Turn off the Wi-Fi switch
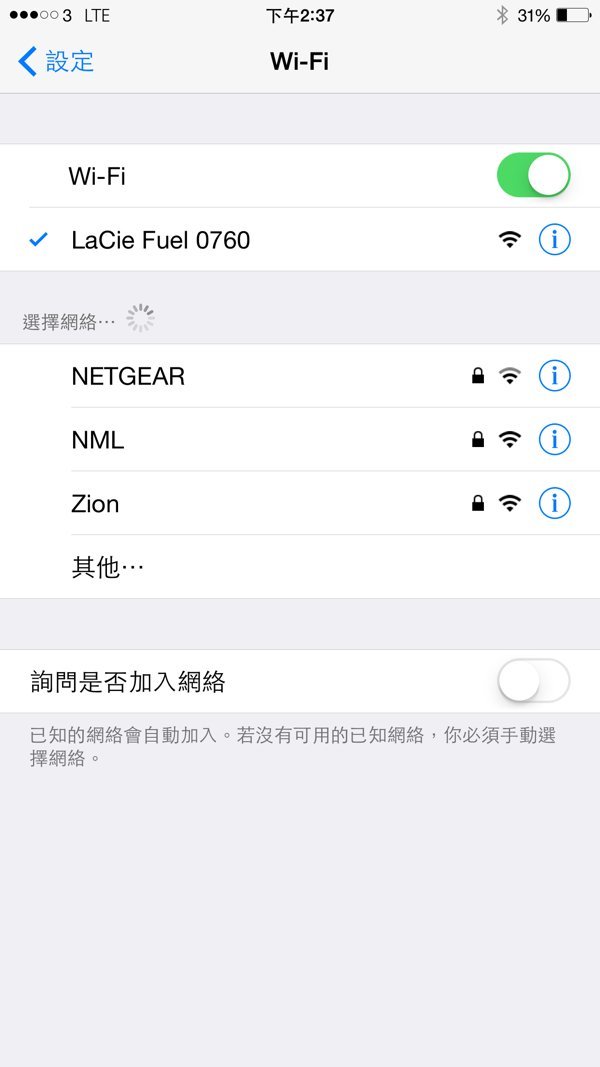The image size is (600, 1067). tap(533, 176)
